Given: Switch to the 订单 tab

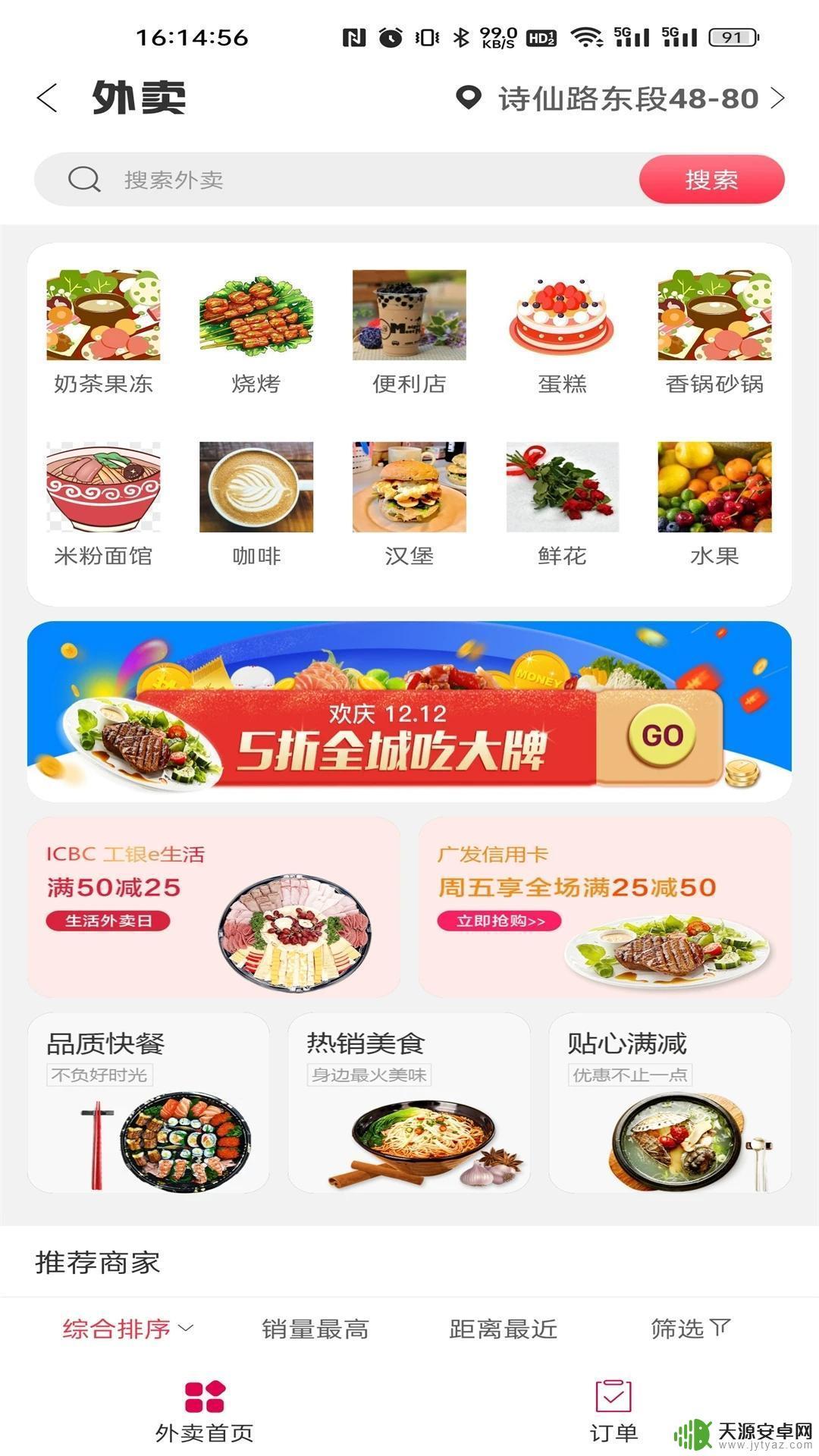Looking at the screenshot, I should coord(613,1412).
